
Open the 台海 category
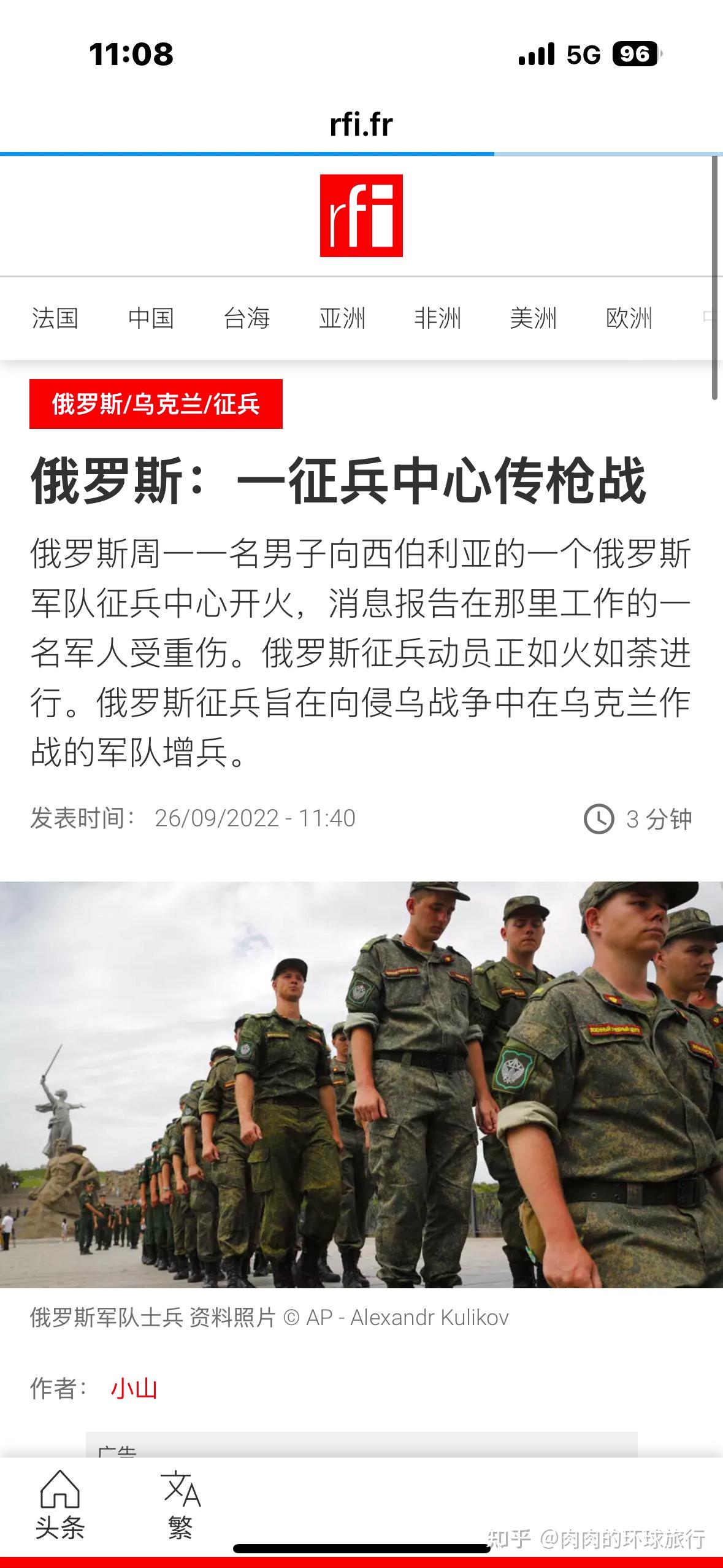[x=247, y=318]
